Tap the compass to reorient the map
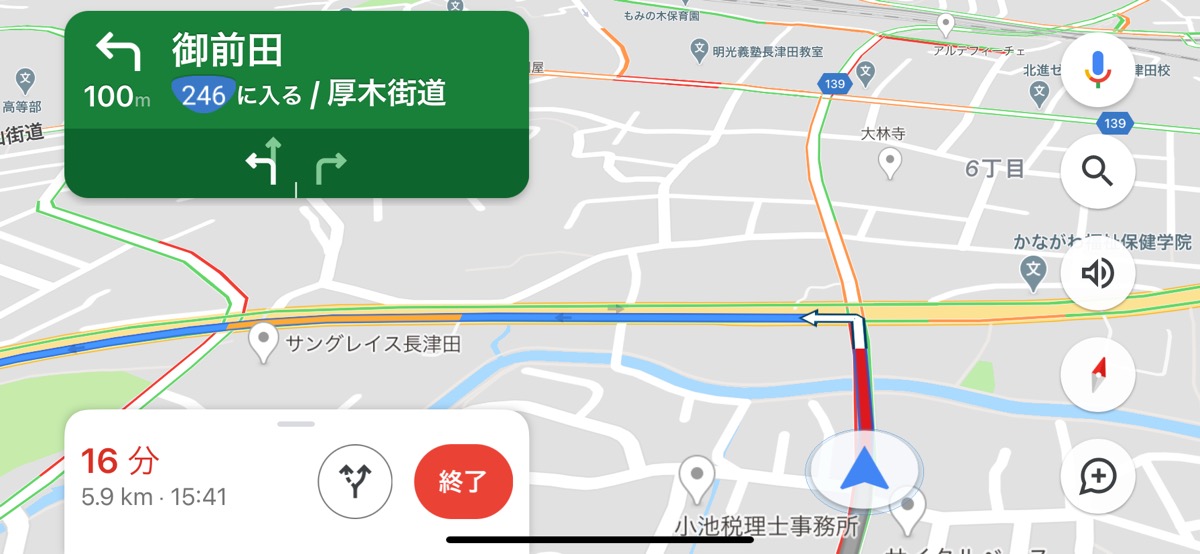The width and height of the screenshot is (1200, 554). pos(1097,375)
